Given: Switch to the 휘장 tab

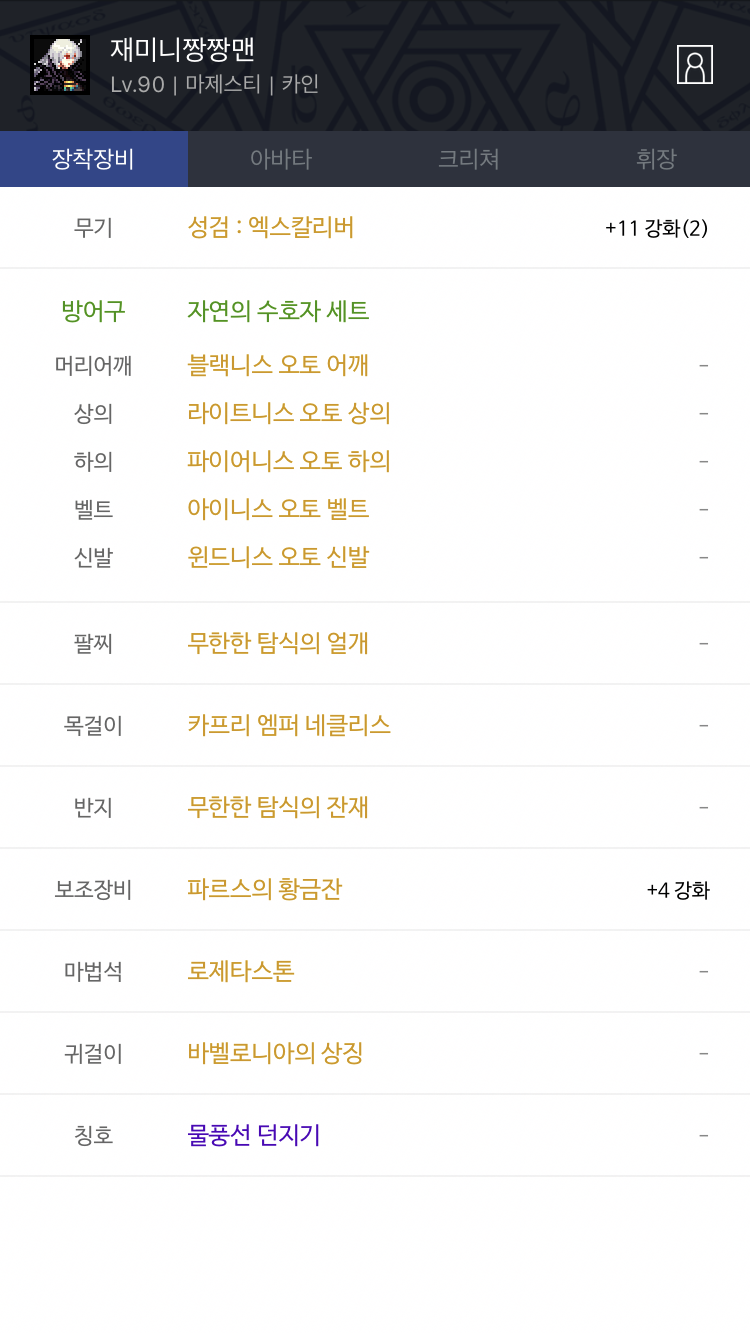Looking at the screenshot, I should (x=656, y=159).
